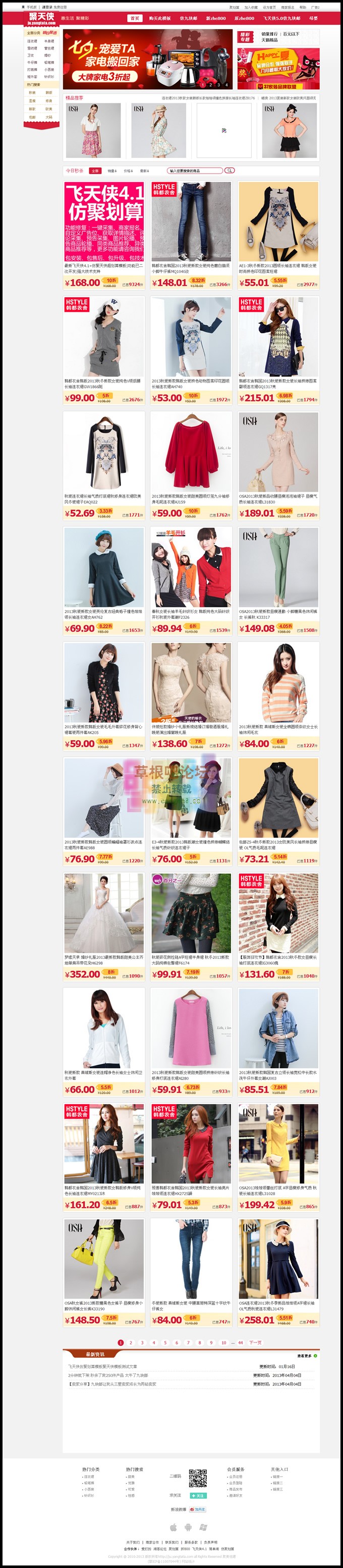This screenshot has height=1568, width=343.
Task: Tap the product search input field
Action: (x=195, y=171)
